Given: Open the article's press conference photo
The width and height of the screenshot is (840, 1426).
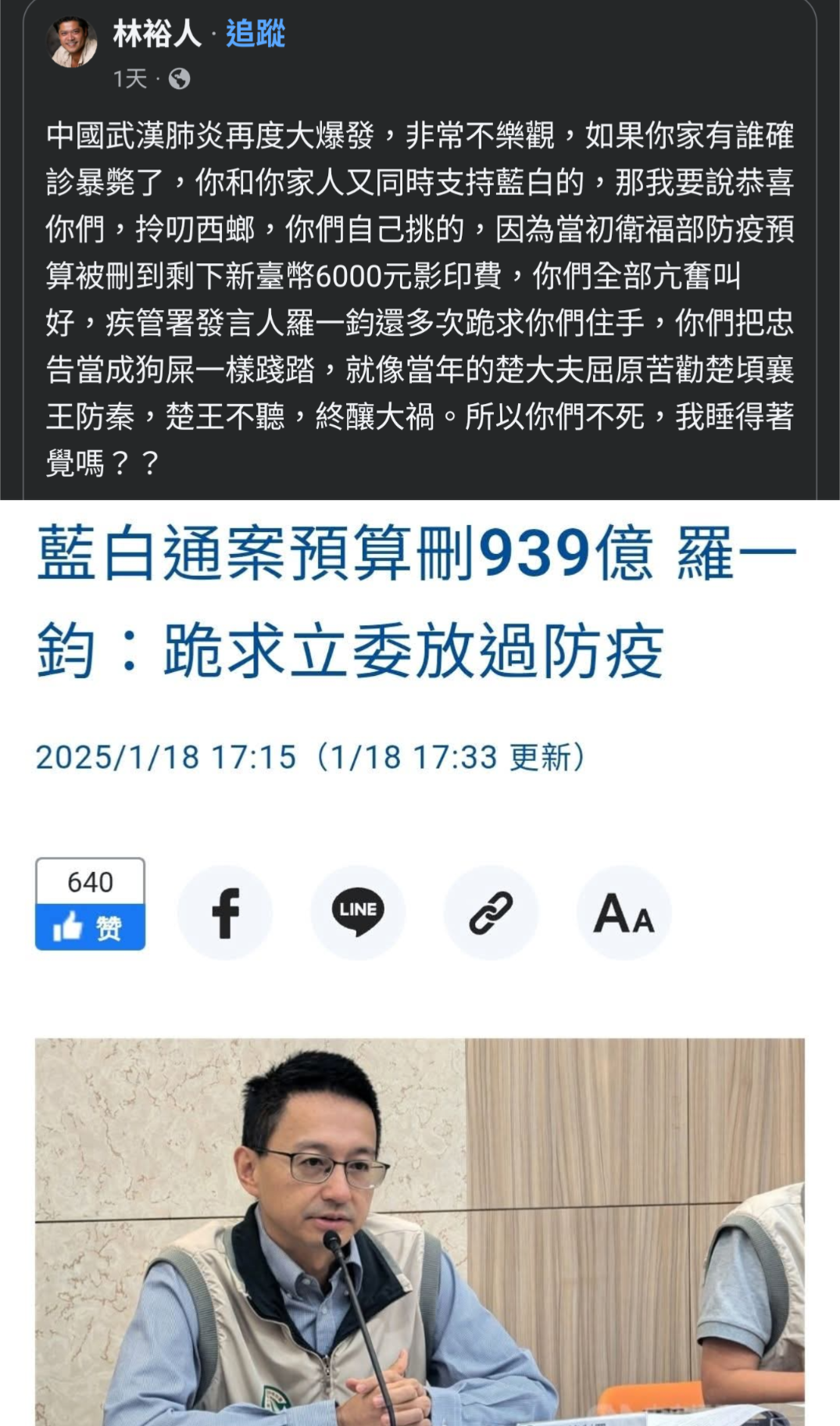Looking at the screenshot, I should coord(420,1231).
